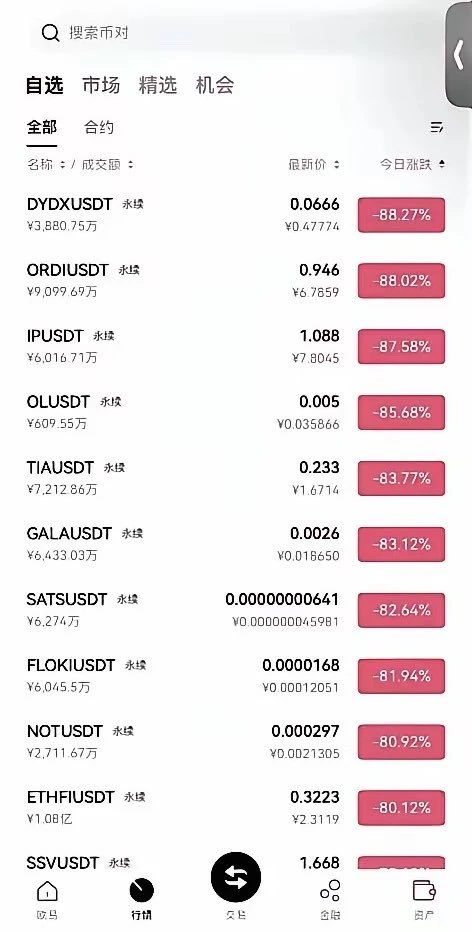Sort by 今日涨跌 column

413,165
